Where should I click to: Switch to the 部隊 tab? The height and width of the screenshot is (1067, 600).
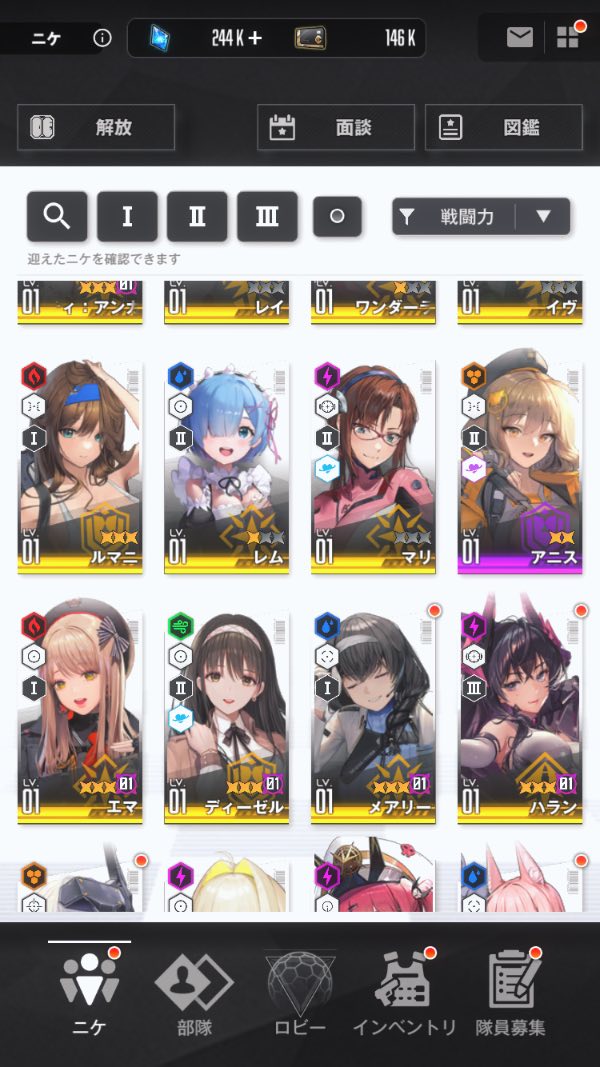194,993
